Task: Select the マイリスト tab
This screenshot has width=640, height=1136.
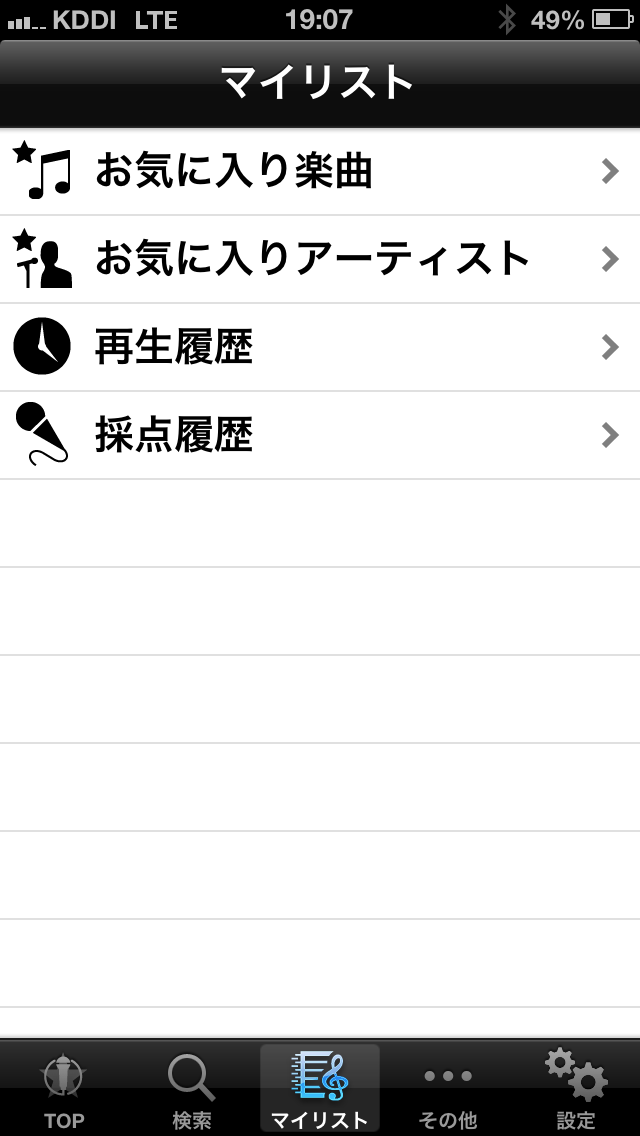Action: (x=320, y=1090)
